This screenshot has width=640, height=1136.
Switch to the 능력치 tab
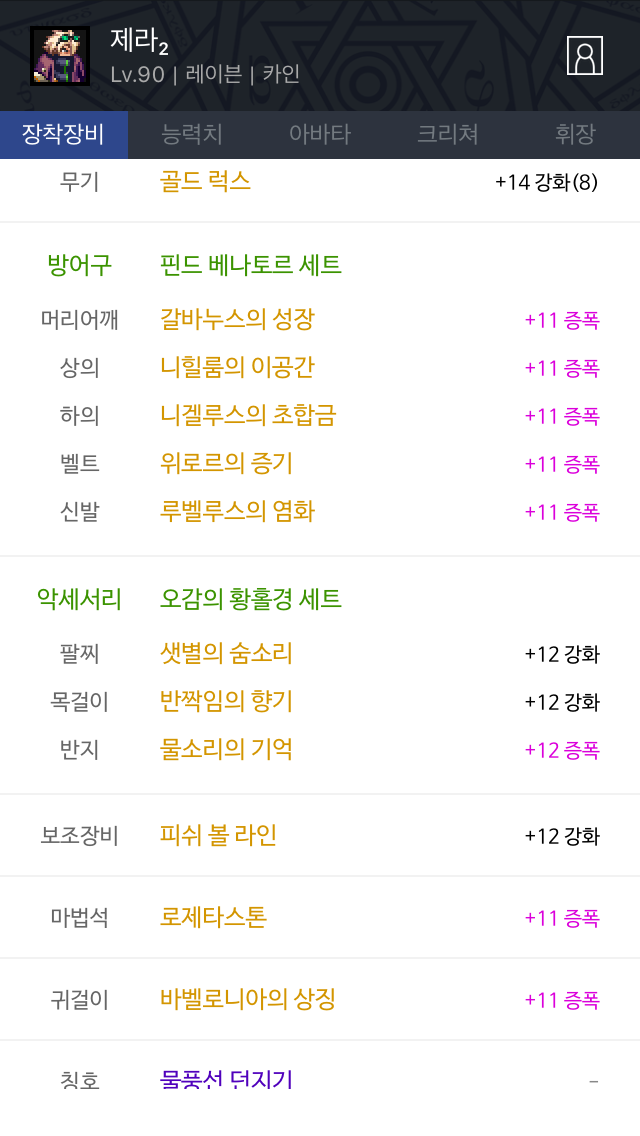(192, 135)
